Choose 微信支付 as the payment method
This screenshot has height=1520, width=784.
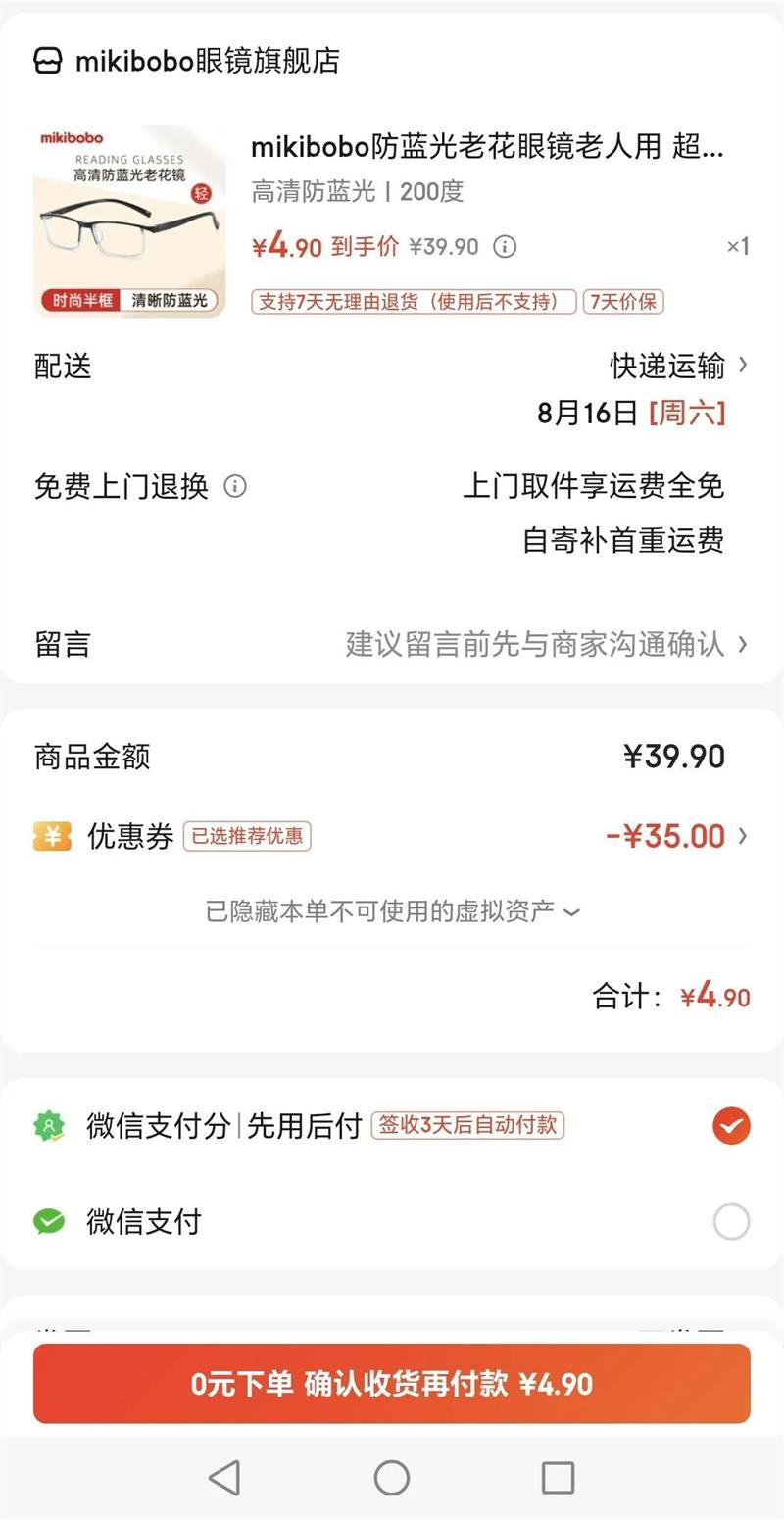pos(731,1222)
